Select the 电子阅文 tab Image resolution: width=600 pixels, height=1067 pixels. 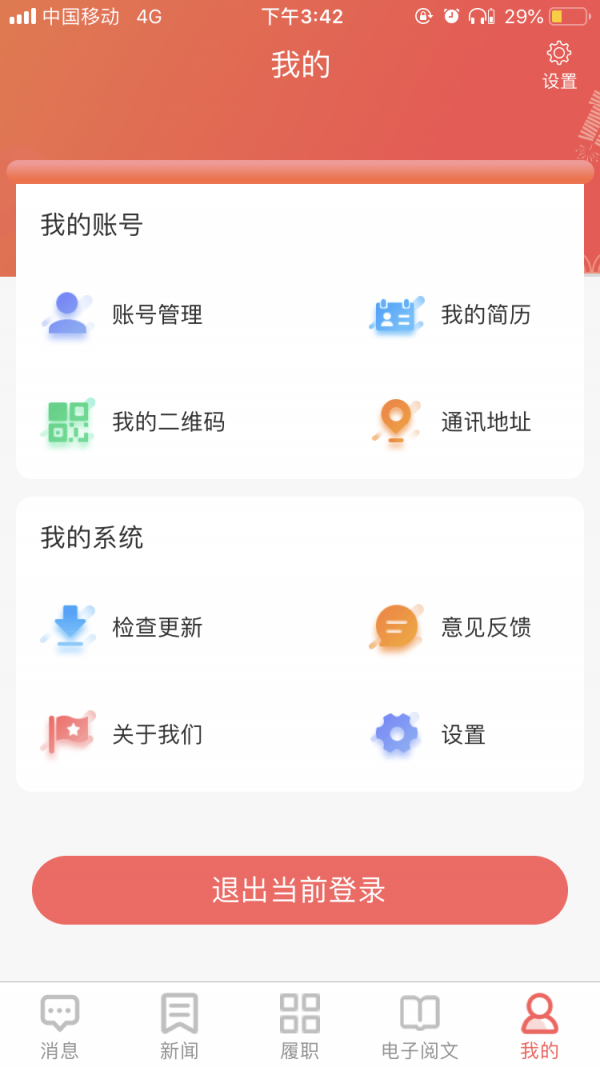click(x=420, y=1026)
